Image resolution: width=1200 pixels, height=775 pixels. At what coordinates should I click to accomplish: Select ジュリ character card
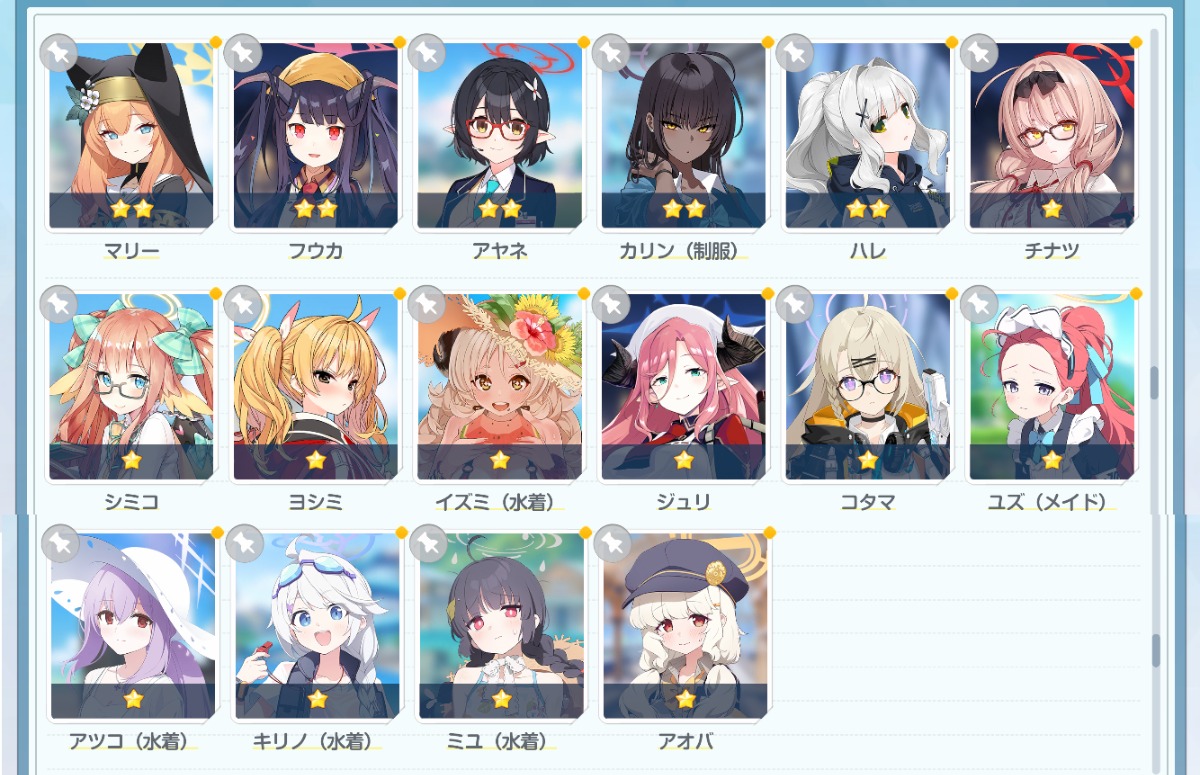tap(683, 385)
